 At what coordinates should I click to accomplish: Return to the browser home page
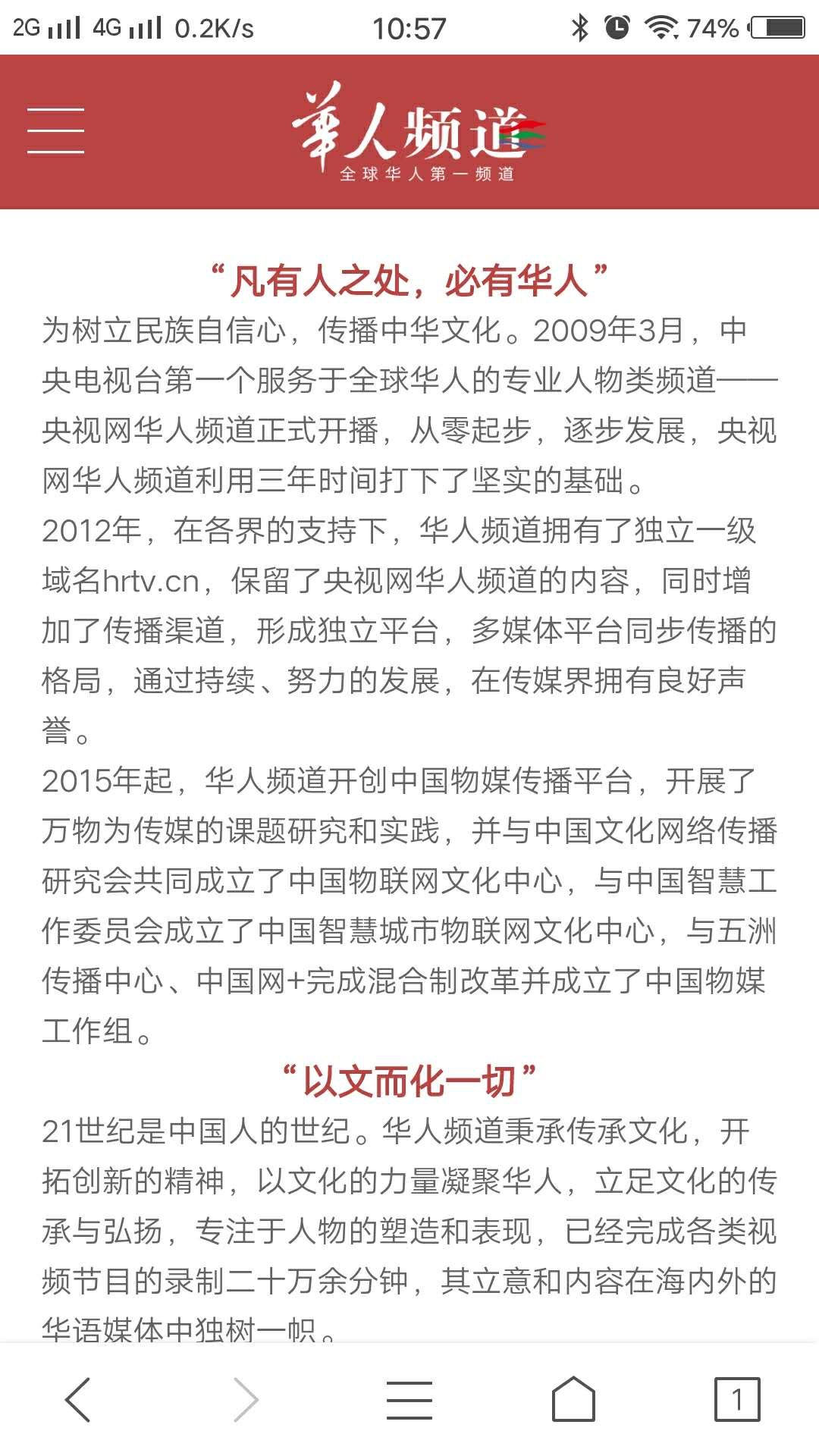(x=573, y=1399)
